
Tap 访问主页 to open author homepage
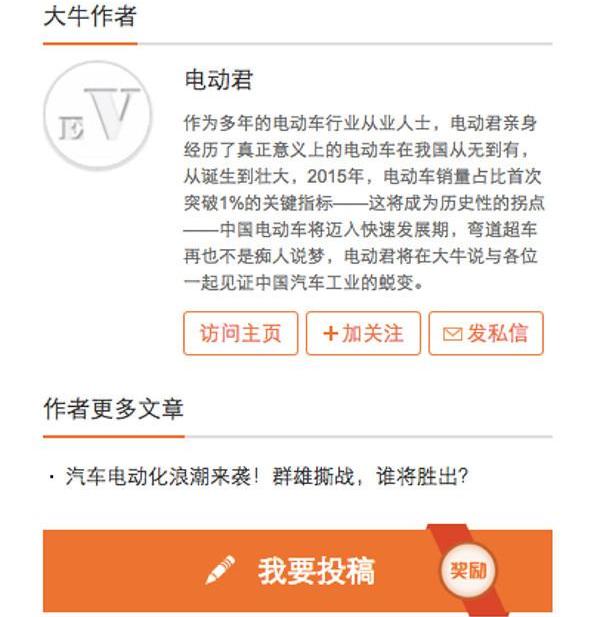(241, 334)
